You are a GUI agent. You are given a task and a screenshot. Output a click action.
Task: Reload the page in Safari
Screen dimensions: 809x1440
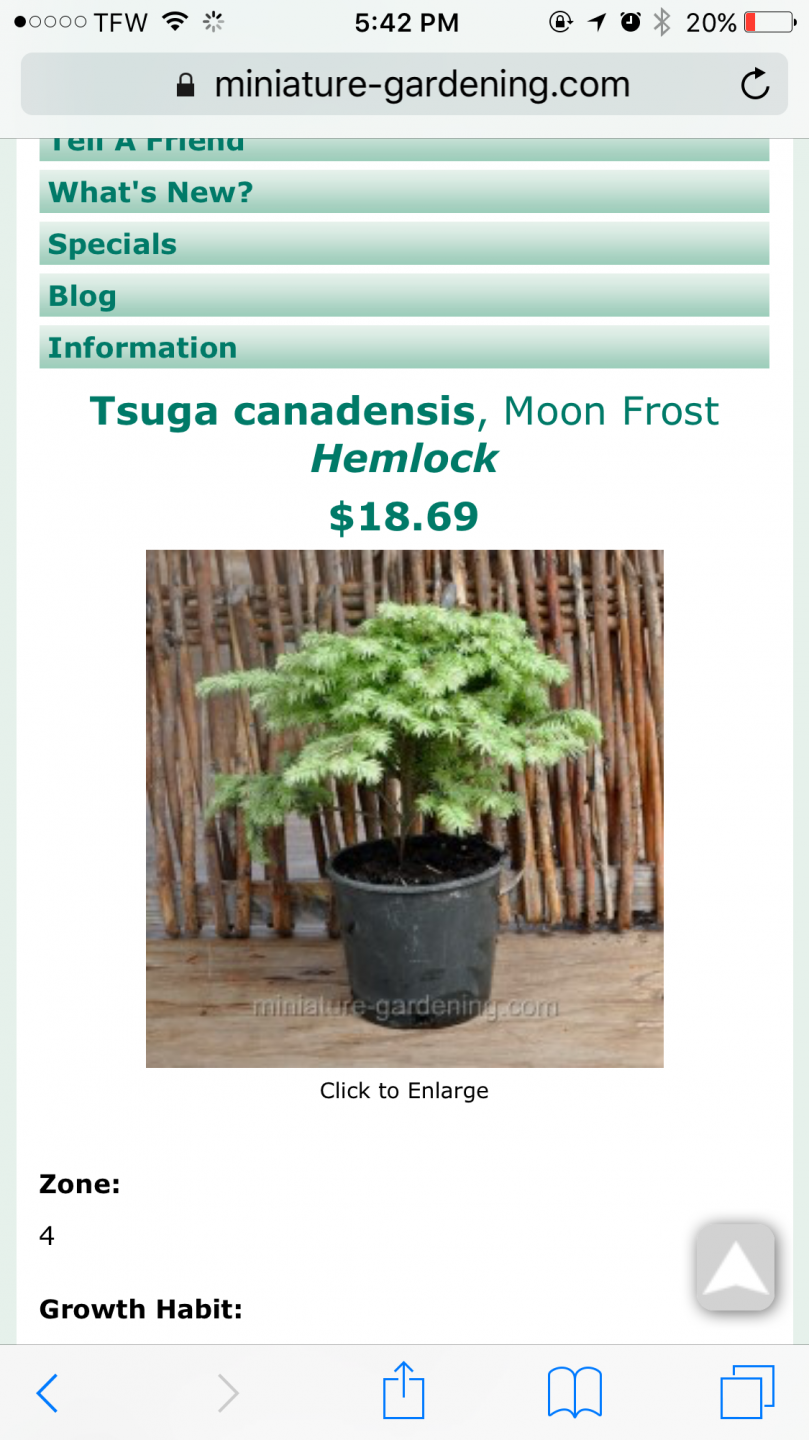click(755, 84)
